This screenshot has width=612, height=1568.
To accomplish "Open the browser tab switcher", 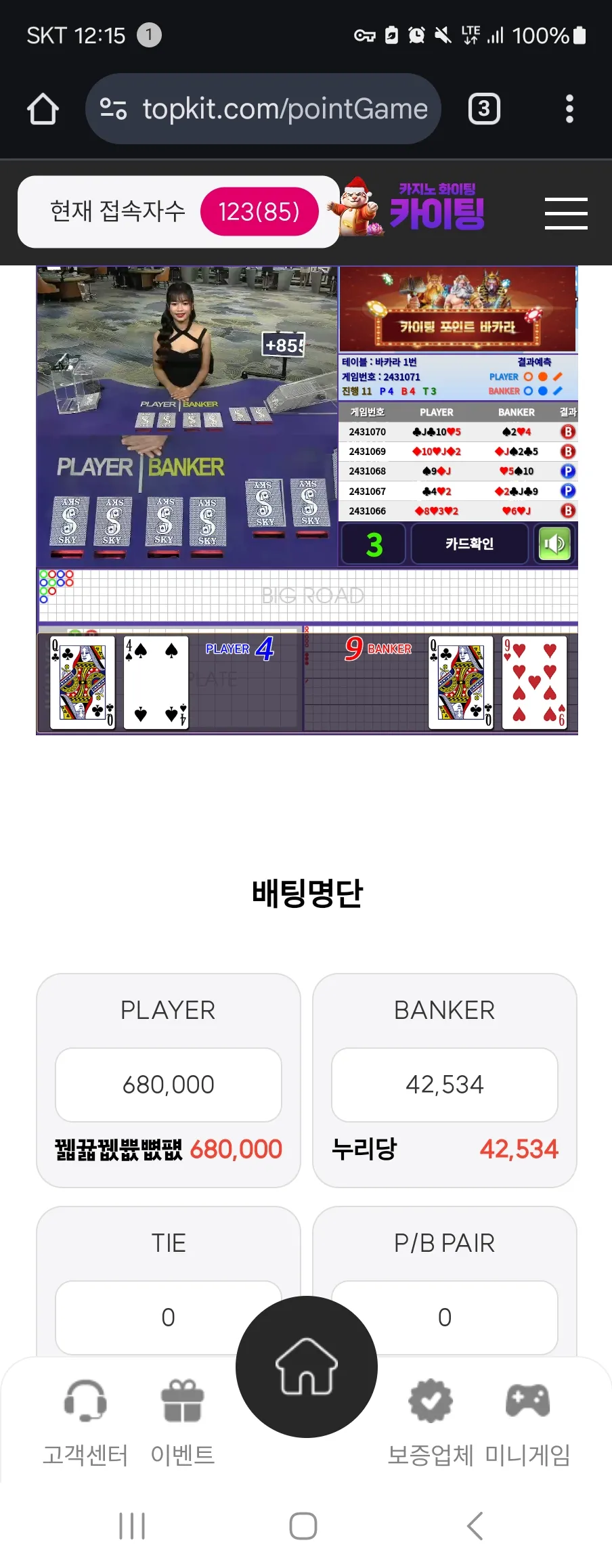I will click(x=484, y=109).
